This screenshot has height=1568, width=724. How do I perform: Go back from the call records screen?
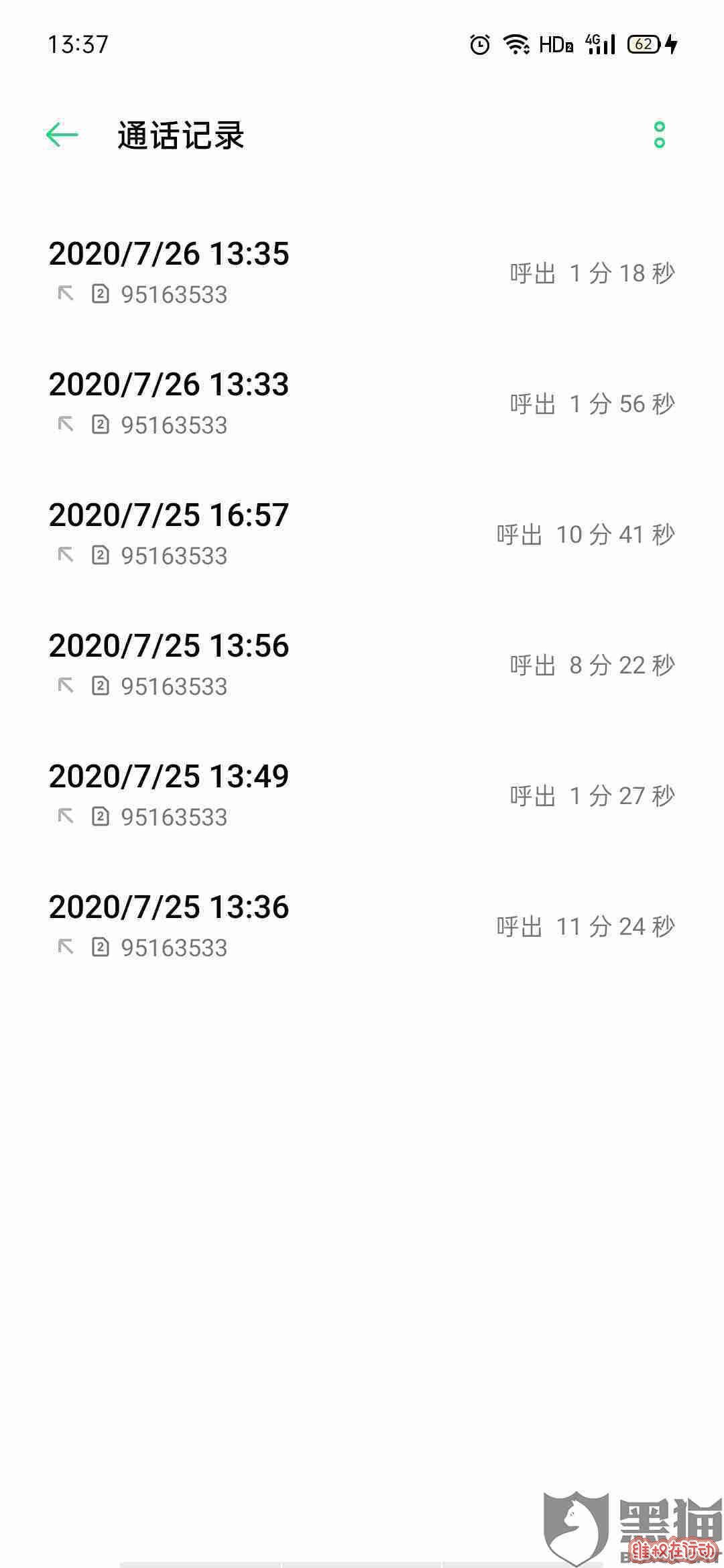tap(62, 135)
